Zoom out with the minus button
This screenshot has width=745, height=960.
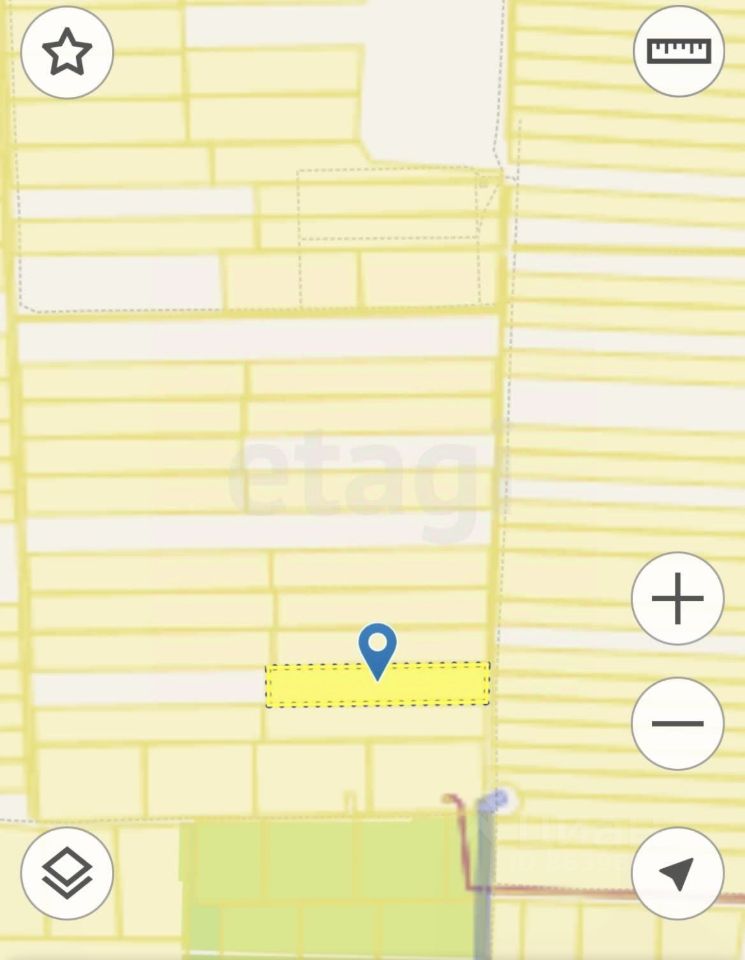(x=678, y=723)
